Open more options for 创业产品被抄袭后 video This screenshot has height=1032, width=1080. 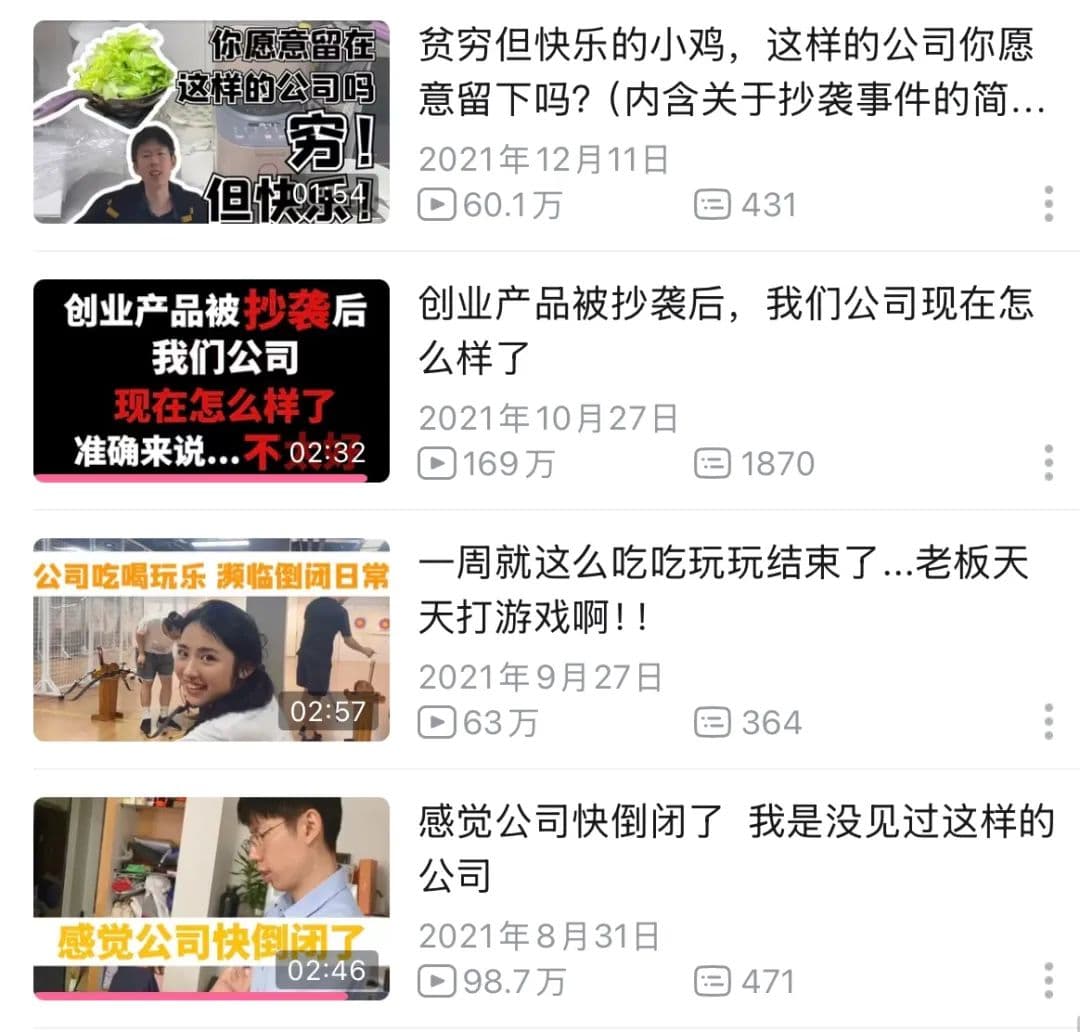[x=1048, y=463]
